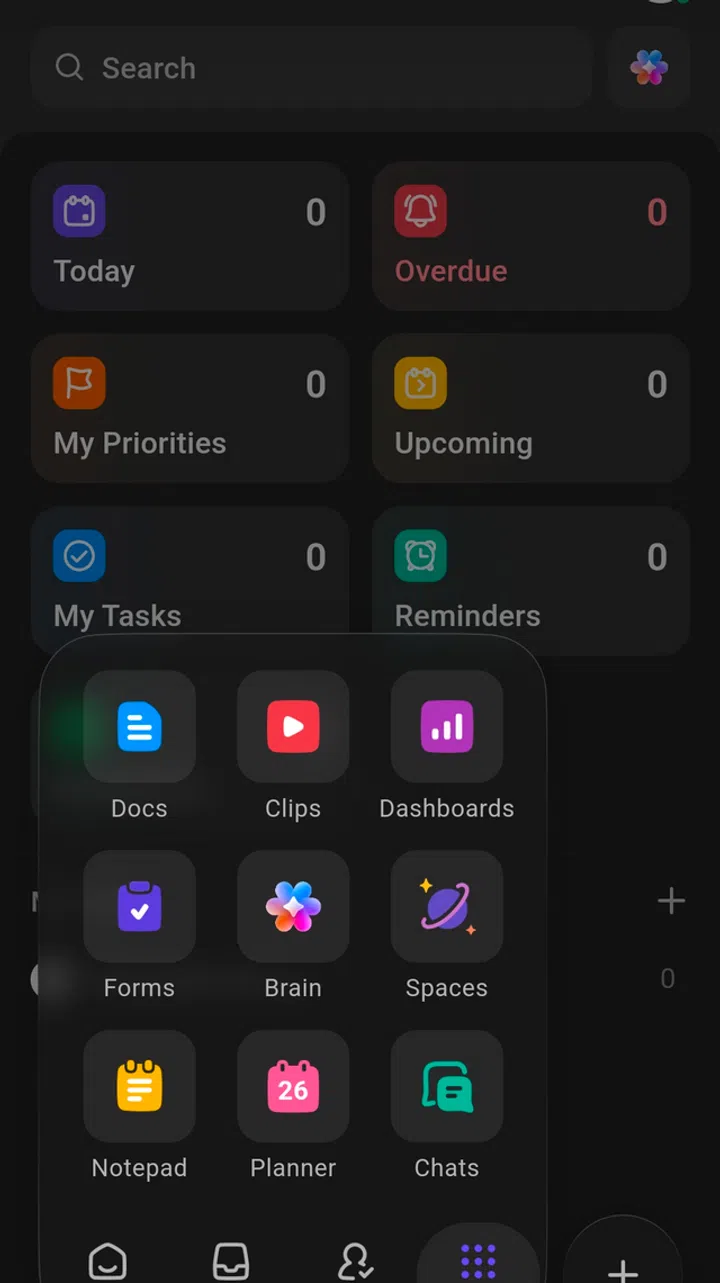Image resolution: width=720 pixels, height=1283 pixels.
Task: Open the Reminders card
Action: click(530, 580)
